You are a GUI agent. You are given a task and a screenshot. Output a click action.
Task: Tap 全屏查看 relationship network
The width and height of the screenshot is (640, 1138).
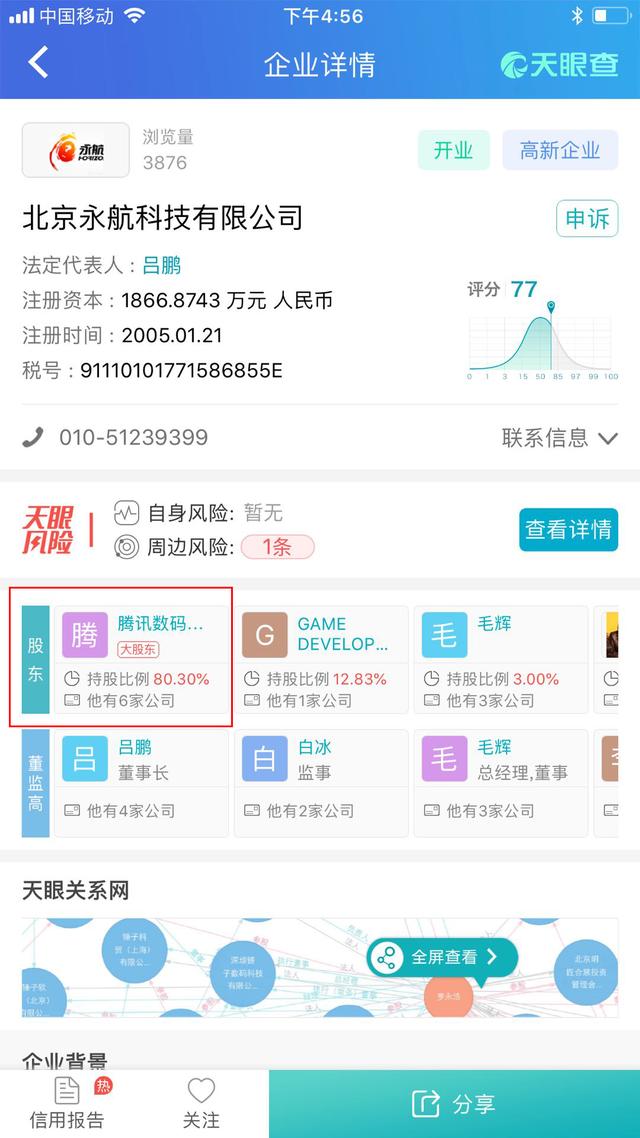pos(442,957)
